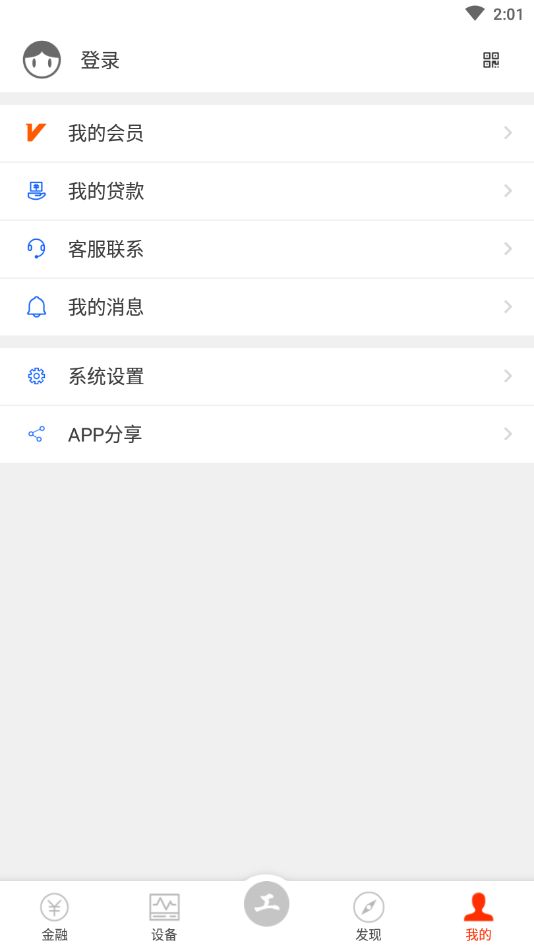Tap the profile avatar icon
The width and height of the screenshot is (534, 949).
pos(42,60)
